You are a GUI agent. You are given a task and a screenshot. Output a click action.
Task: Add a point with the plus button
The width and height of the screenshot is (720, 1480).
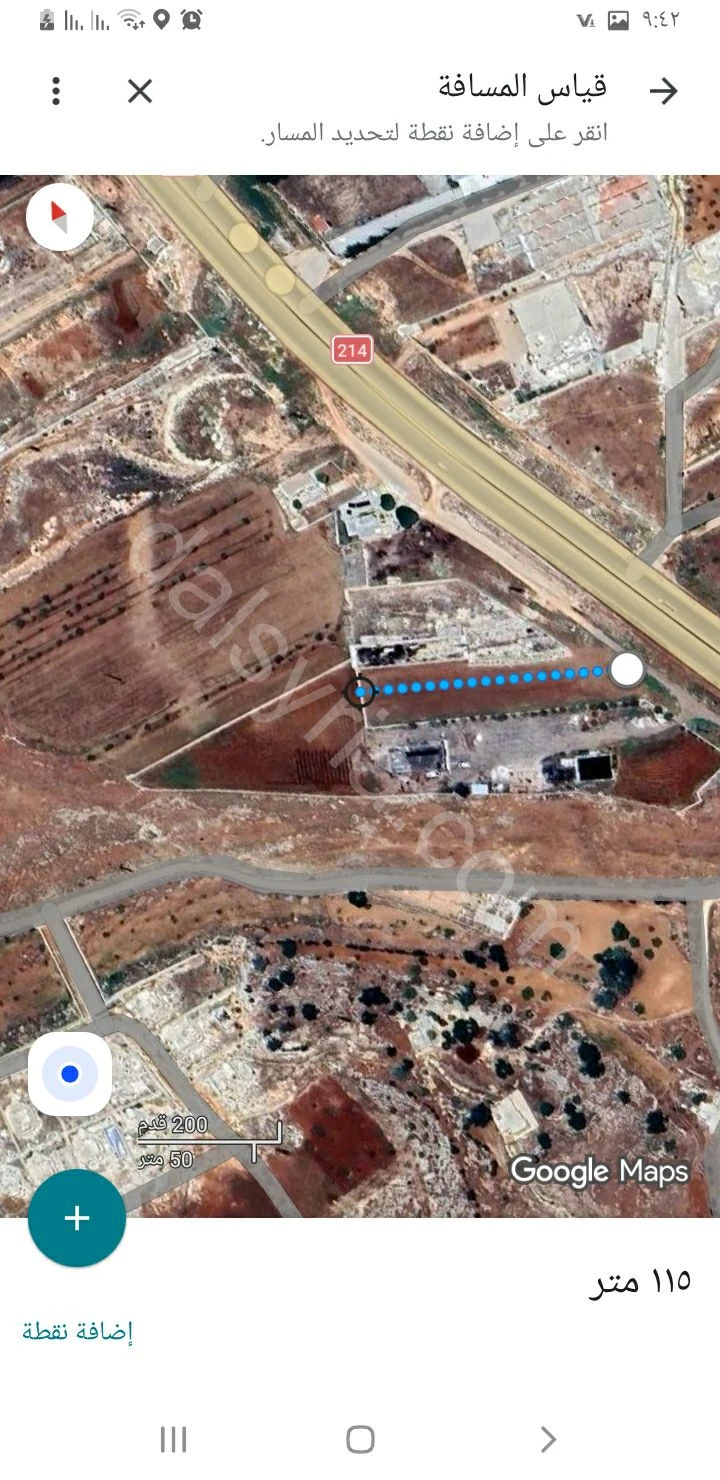(77, 1218)
